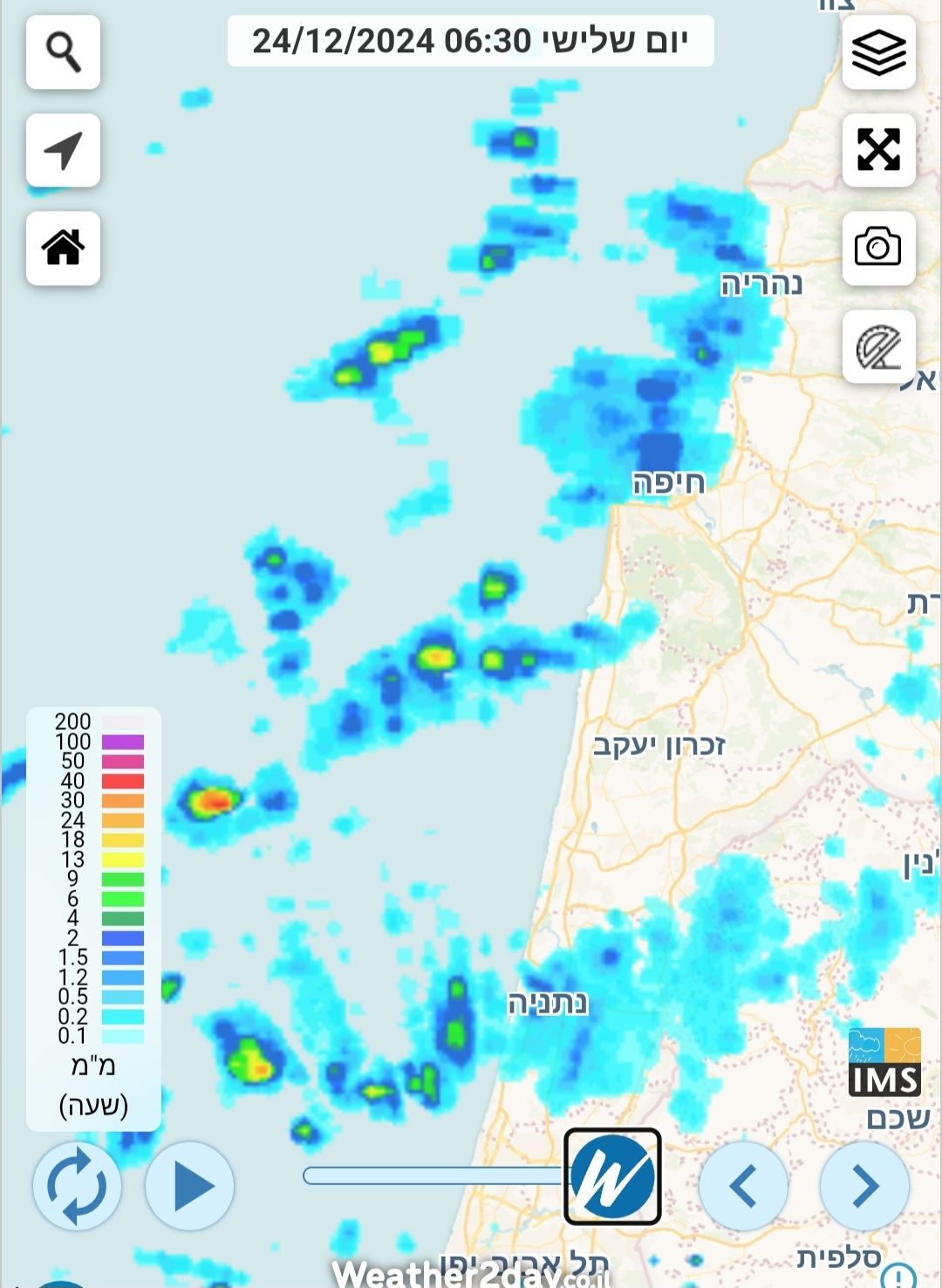Screen dimensions: 942x1288
Task: Center map on my location
Action: click(63, 150)
